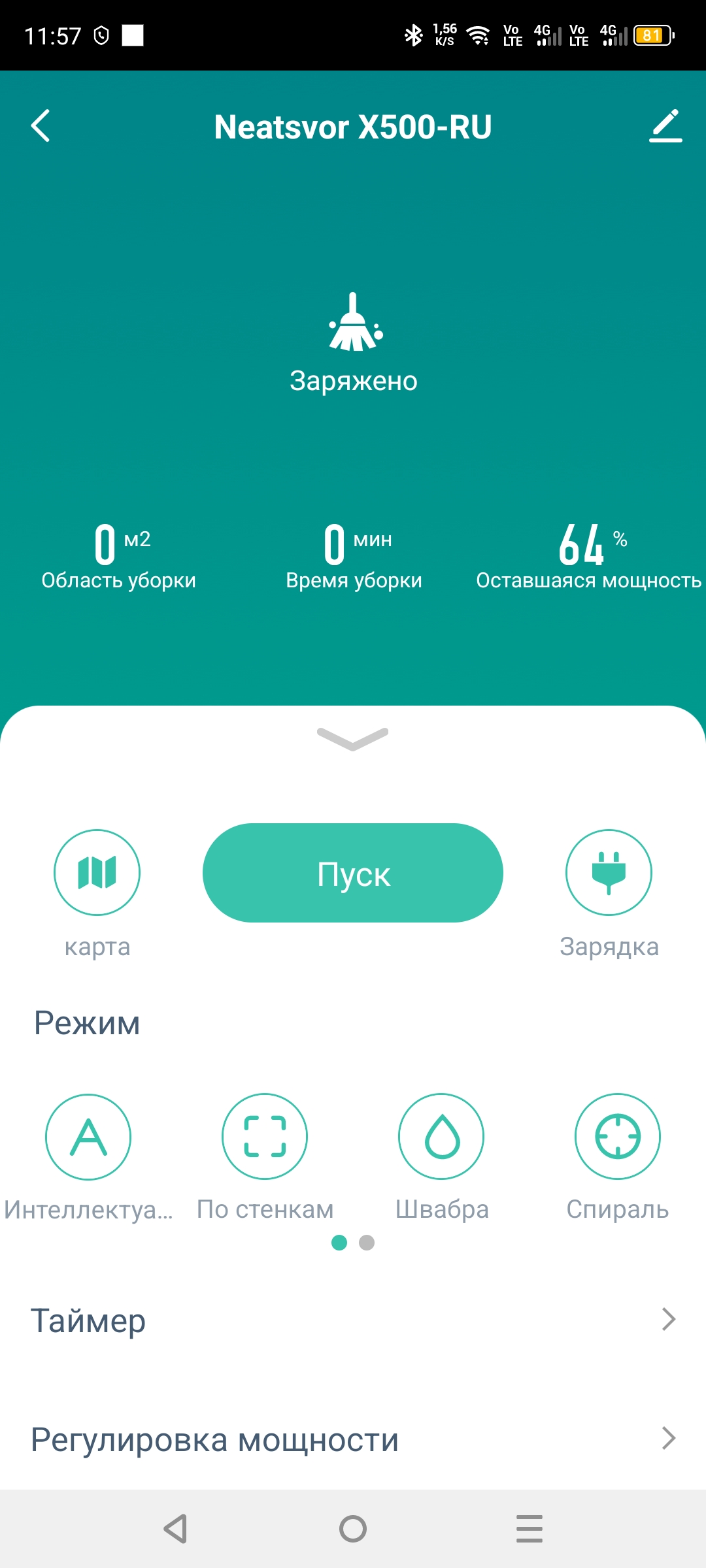The width and height of the screenshot is (706, 1568).
Task: Choose the По стенкам mode
Action: [x=265, y=1137]
